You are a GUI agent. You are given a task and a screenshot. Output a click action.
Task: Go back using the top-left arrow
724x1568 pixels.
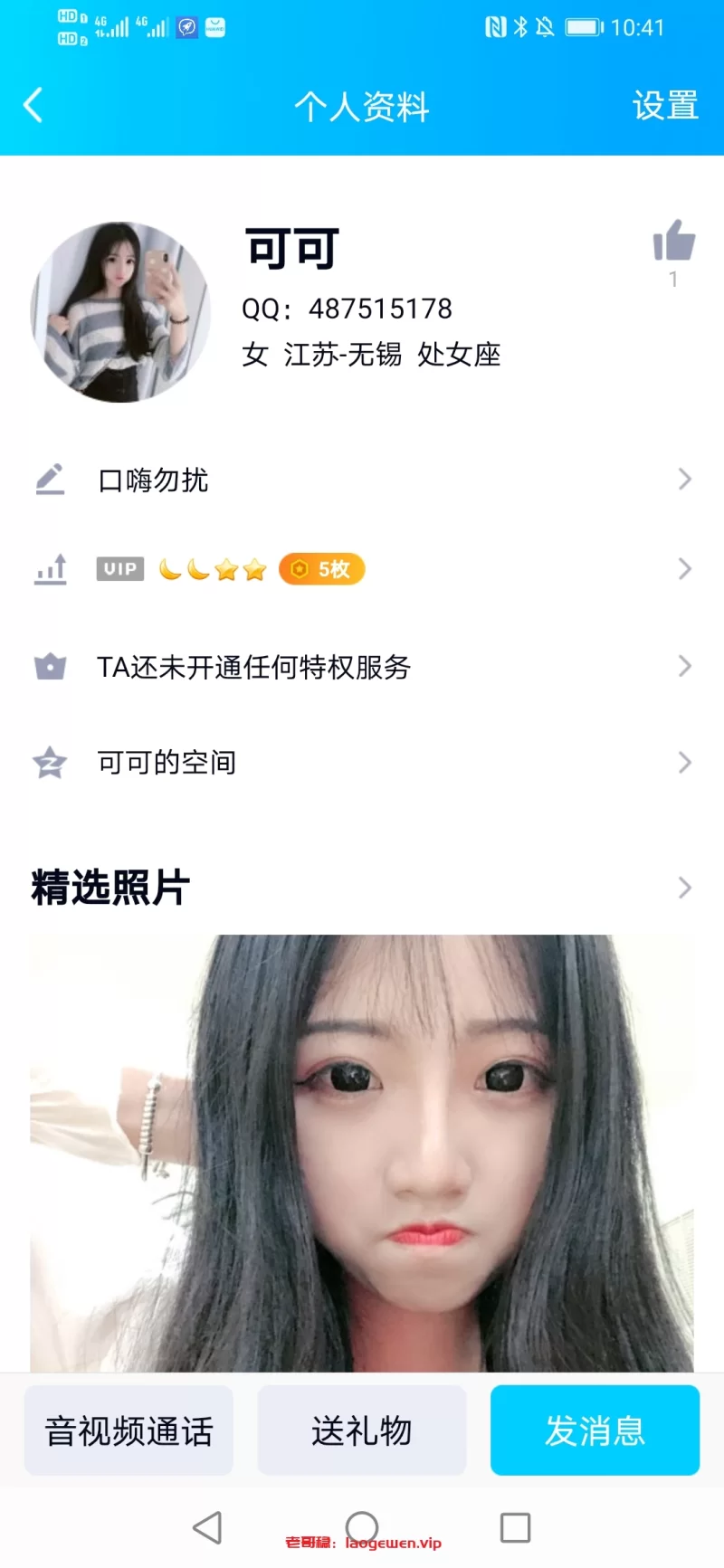(33, 105)
